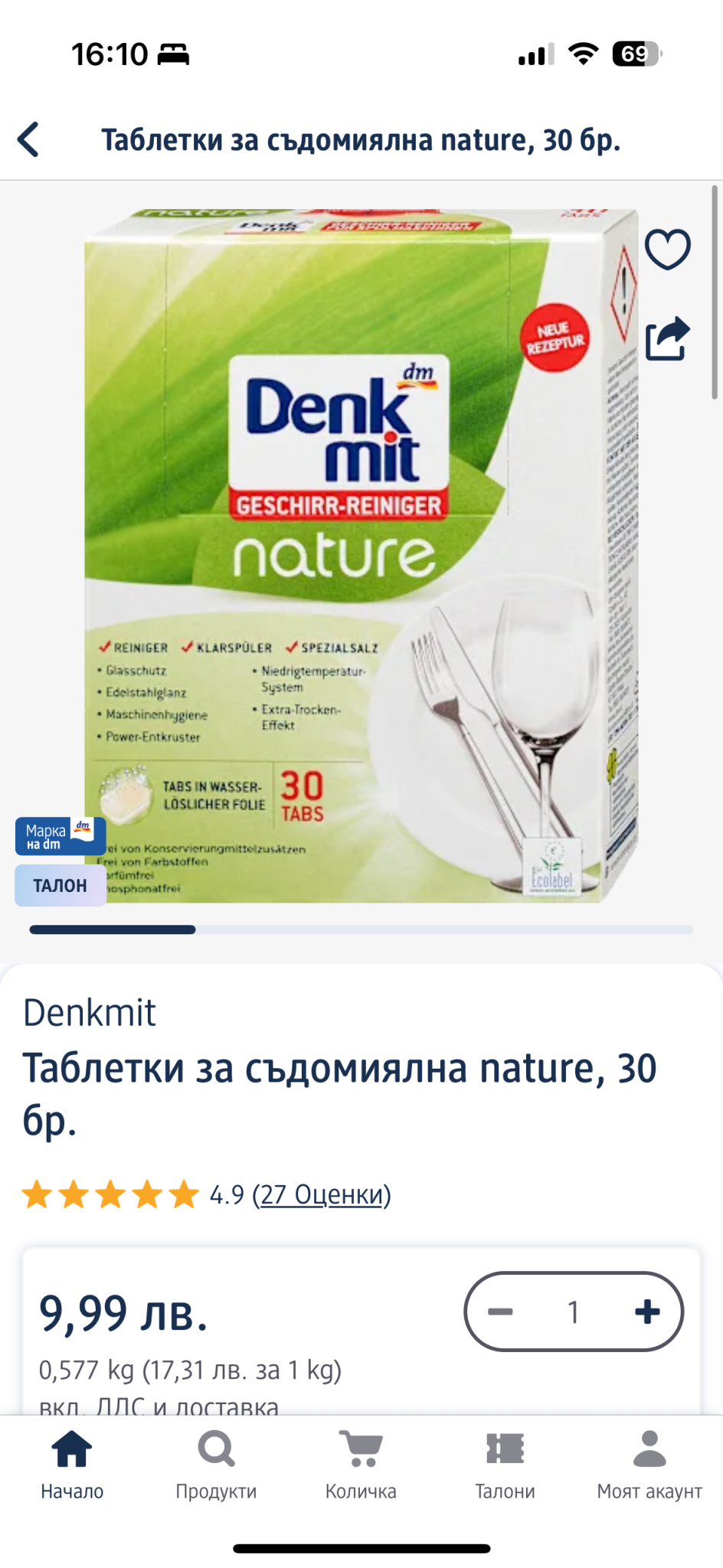This screenshot has height=1568, width=723.
Task: Add product to favorites with heart icon
Action: [x=667, y=249]
